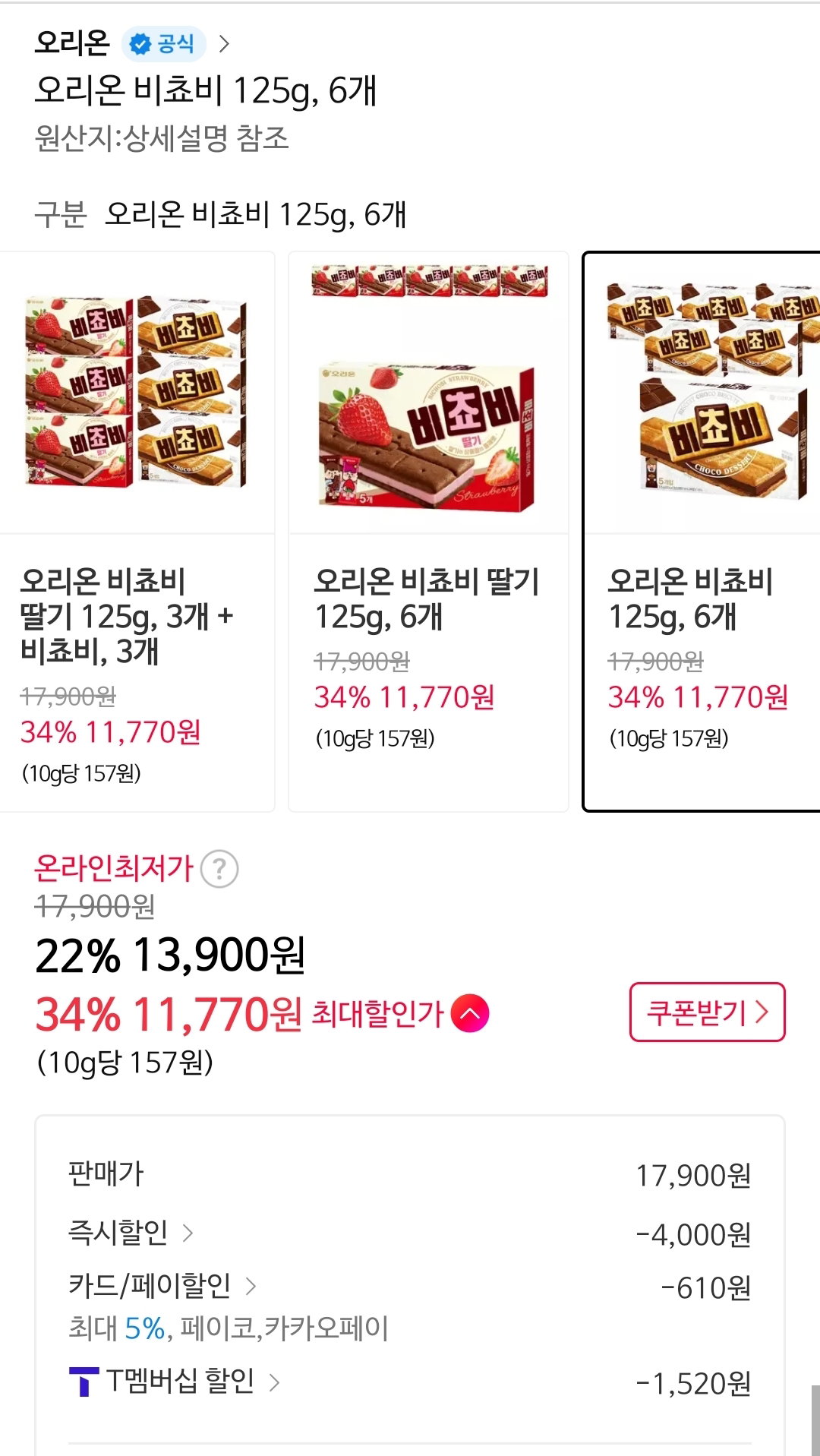820x1456 pixels.
Task: Open the 온라인최저가 help question mark
Action: pos(219,869)
